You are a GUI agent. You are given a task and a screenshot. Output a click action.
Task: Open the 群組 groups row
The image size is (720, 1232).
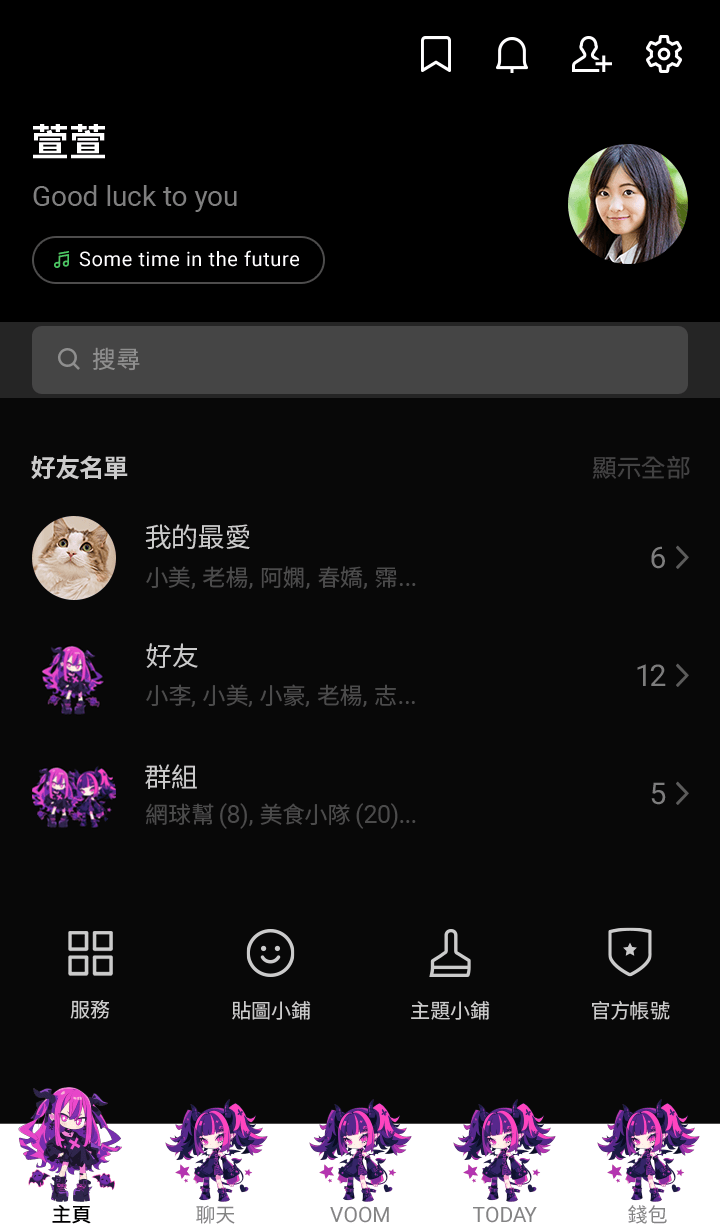[360, 795]
